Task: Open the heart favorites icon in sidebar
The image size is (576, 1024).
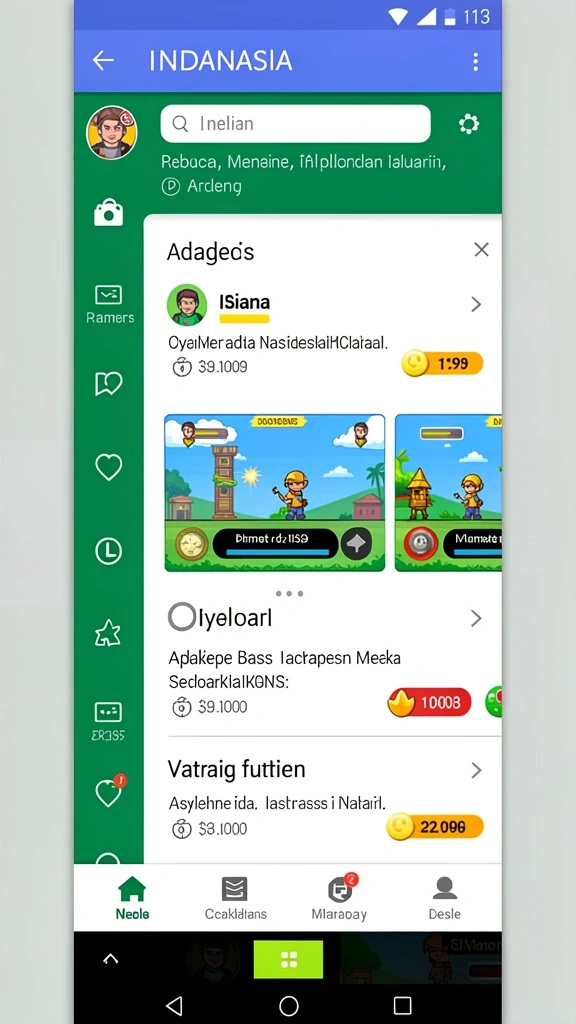Action: [108, 467]
